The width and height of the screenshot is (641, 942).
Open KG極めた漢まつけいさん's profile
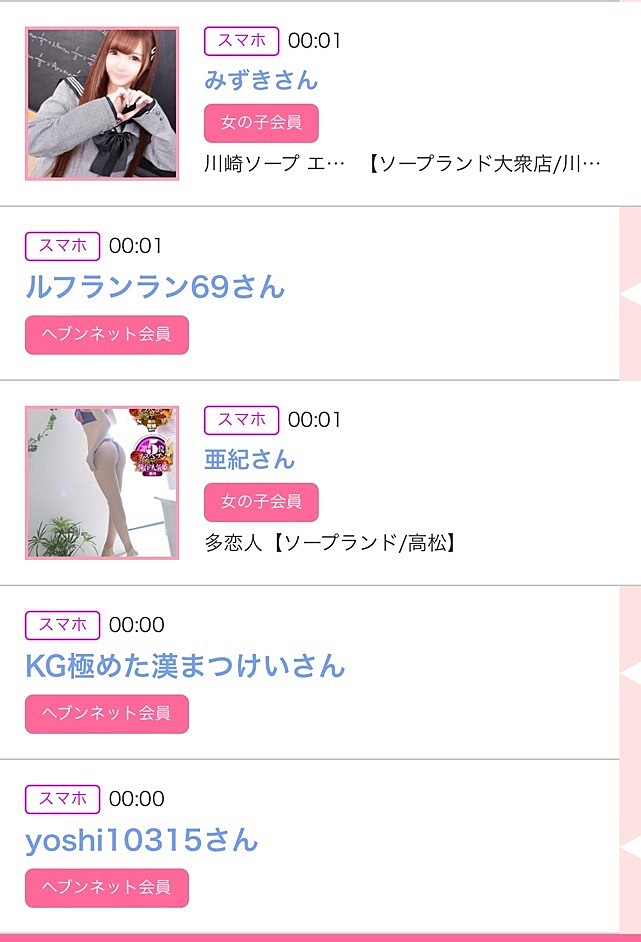click(185, 666)
